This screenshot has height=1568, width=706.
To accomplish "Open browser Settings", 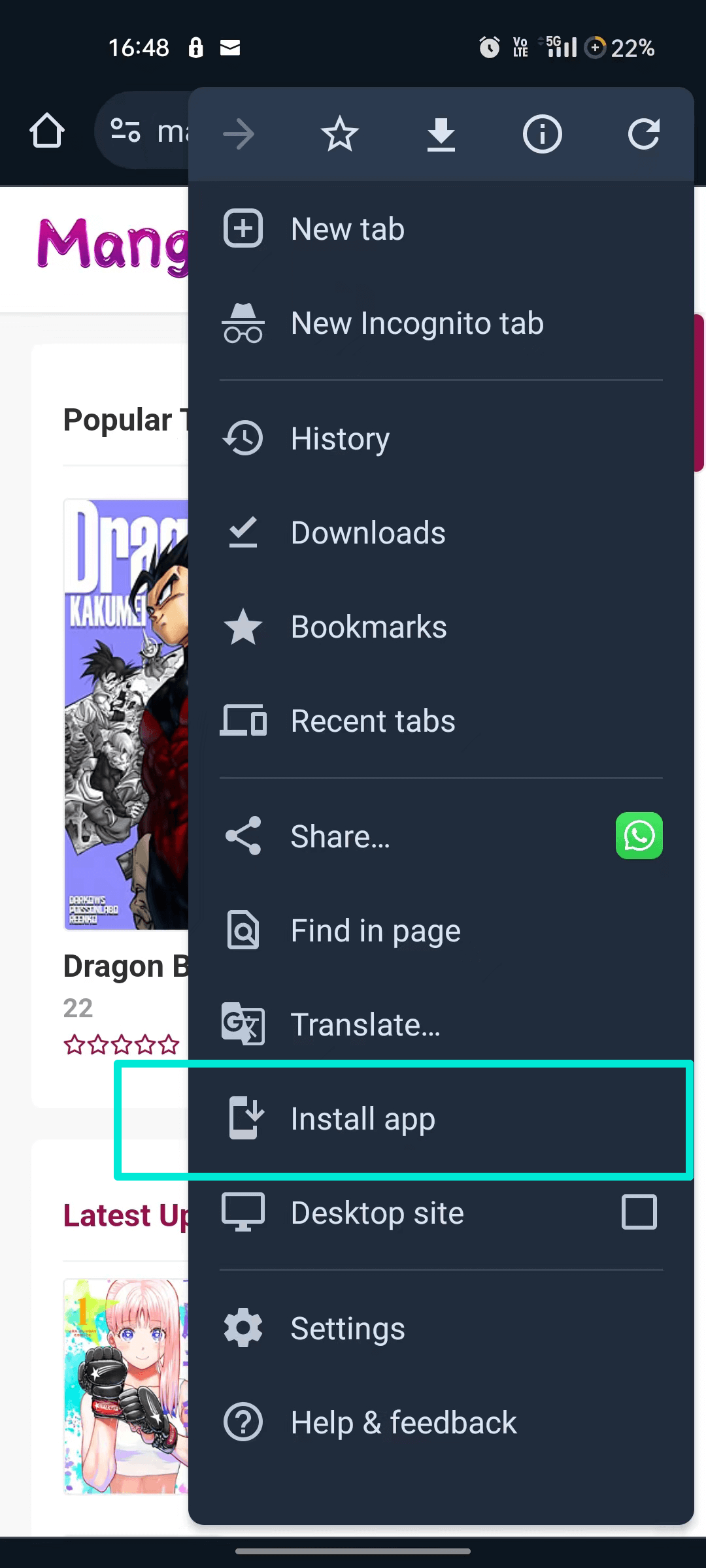I will click(347, 1328).
